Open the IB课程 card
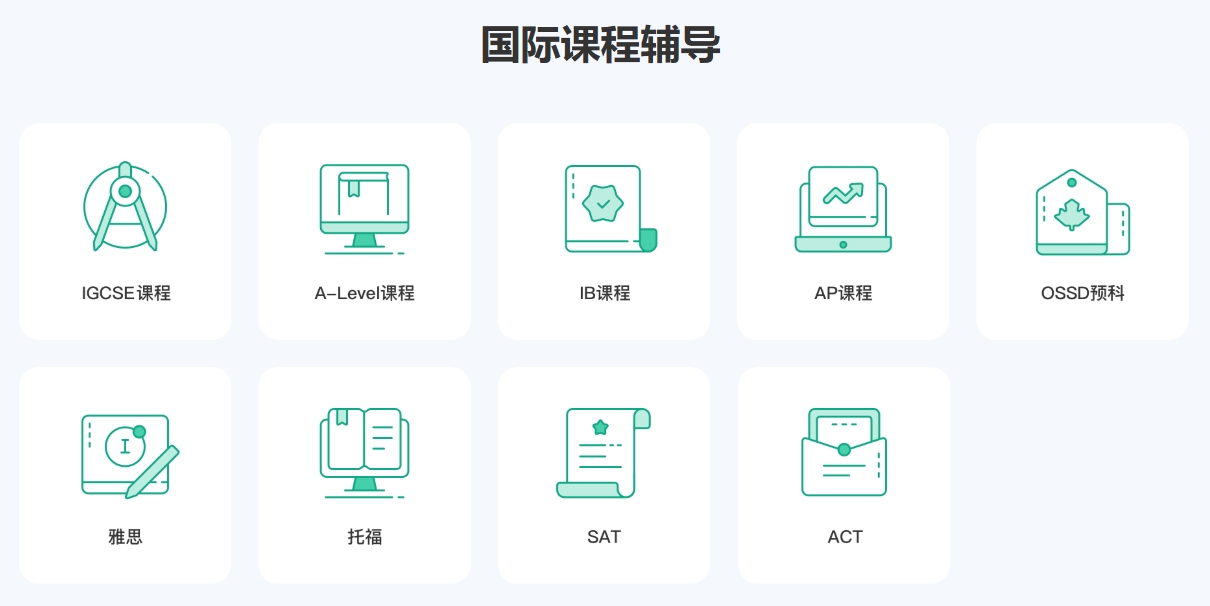Viewport: 1210px width, 606px height. click(x=604, y=232)
